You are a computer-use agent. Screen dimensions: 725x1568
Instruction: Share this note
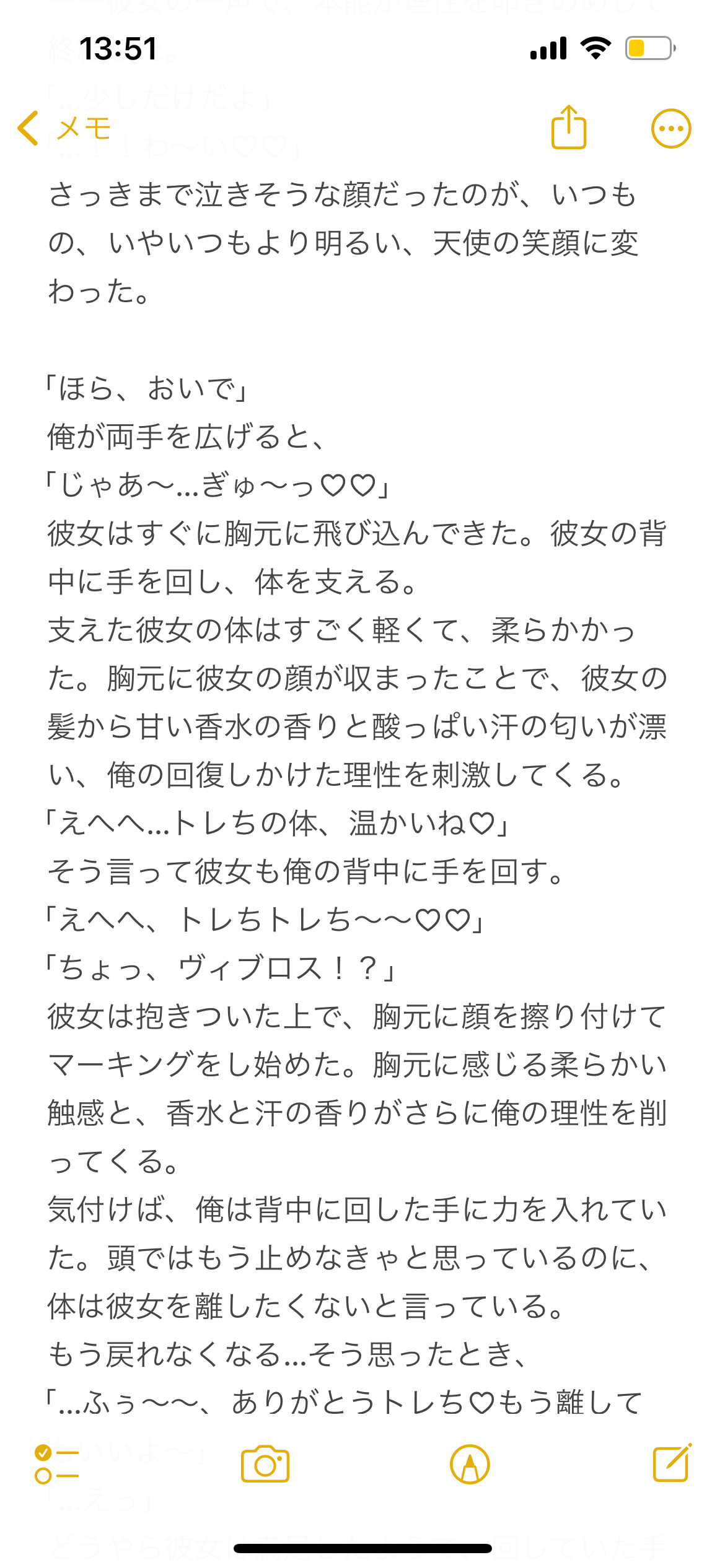coord(568,128)
